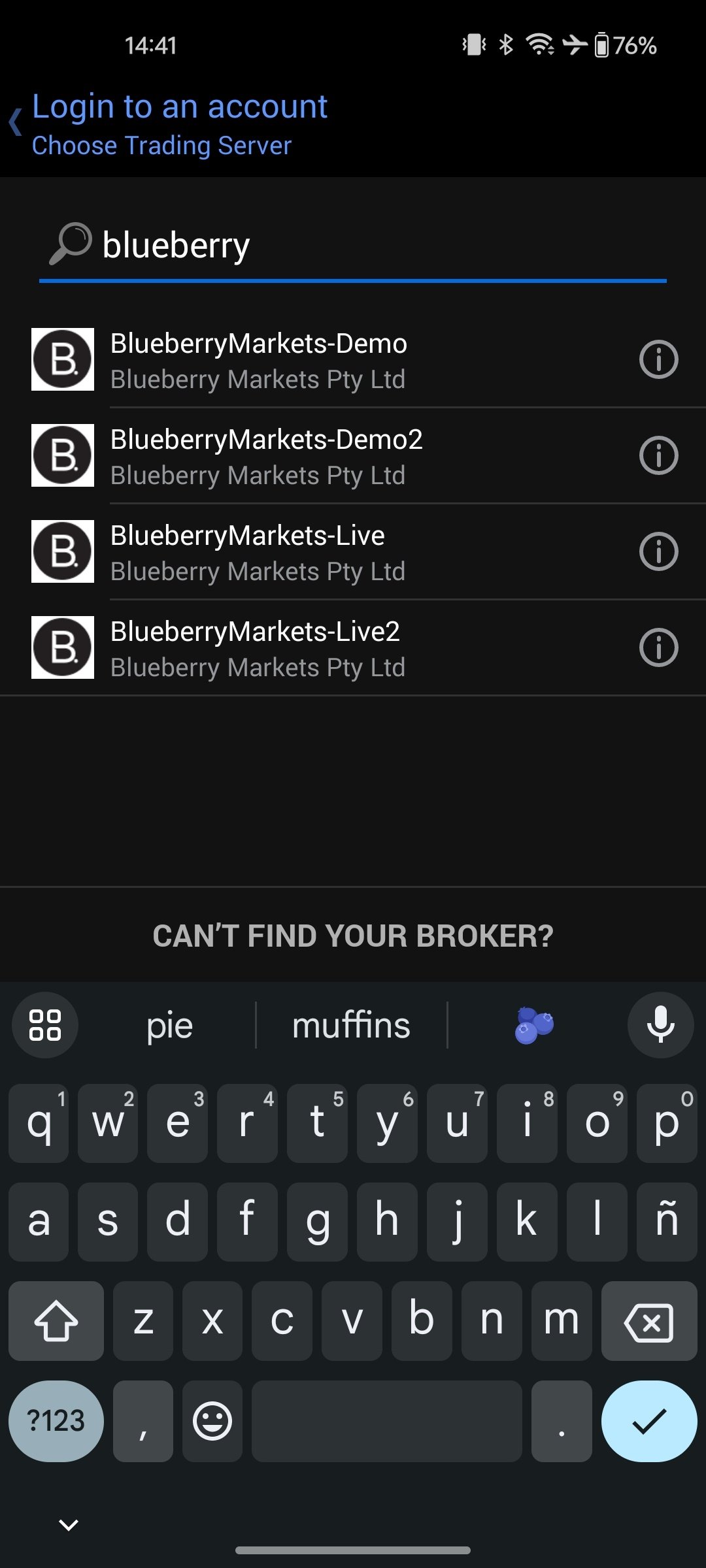This screenshot has height=1568, width=706.
Task: Delete a character with the backspace key
Action: click(x=648, y=1321)
